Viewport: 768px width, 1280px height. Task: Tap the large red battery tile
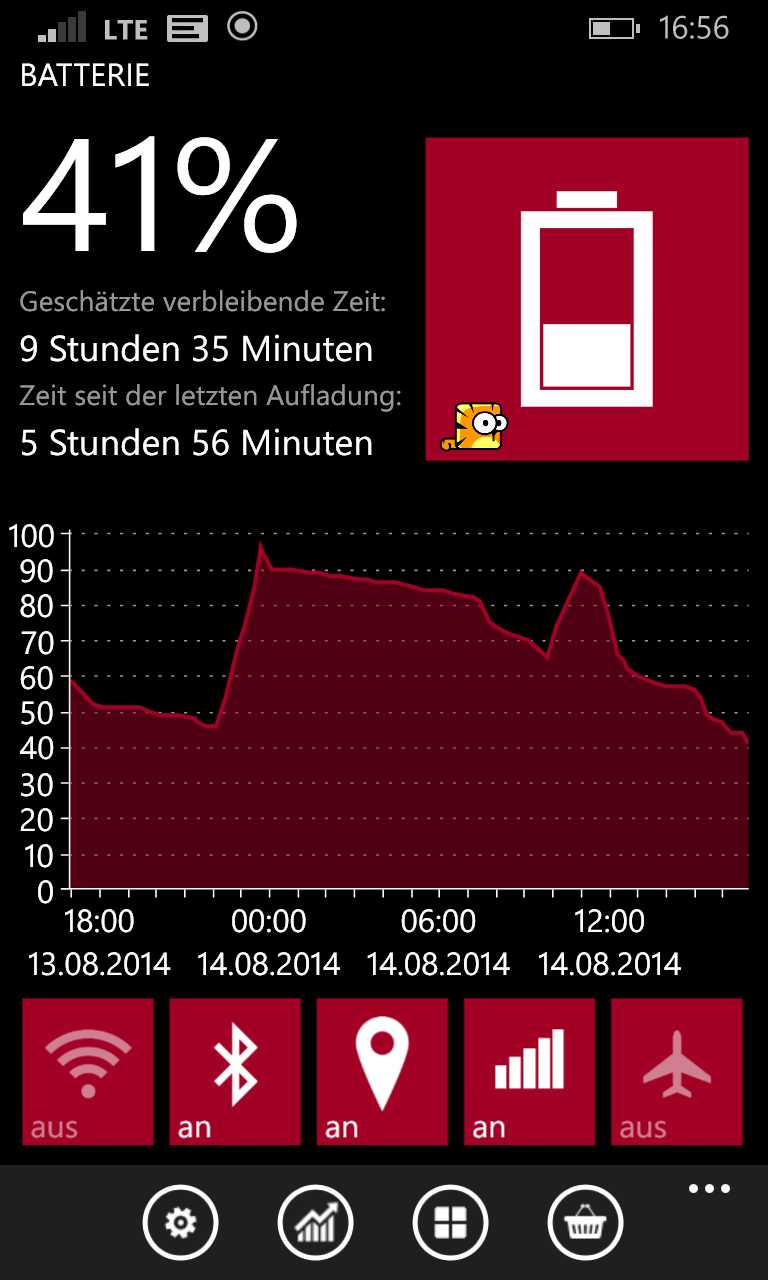[x=587, y=299]
